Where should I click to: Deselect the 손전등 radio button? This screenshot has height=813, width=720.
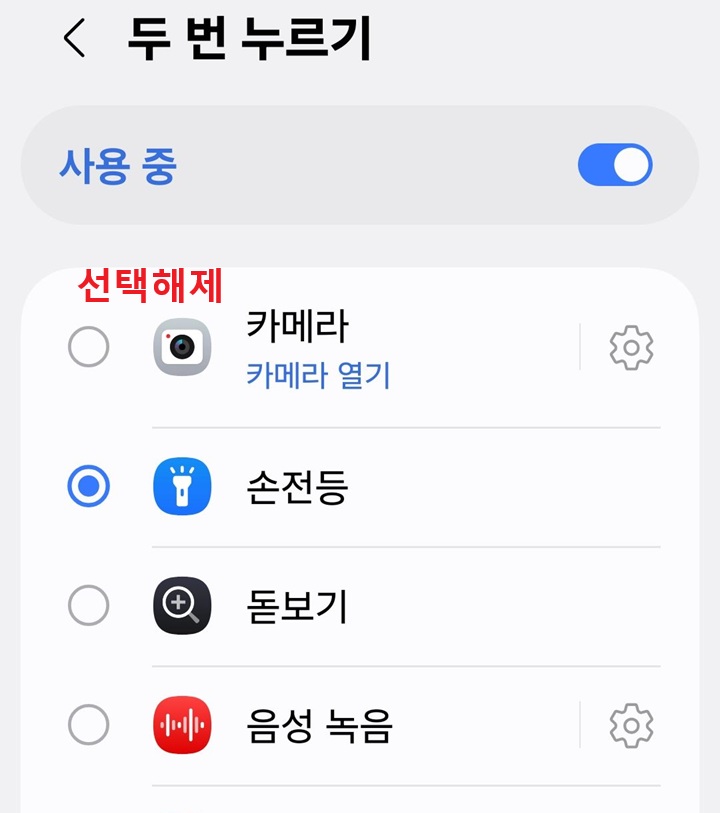point(88,487)
